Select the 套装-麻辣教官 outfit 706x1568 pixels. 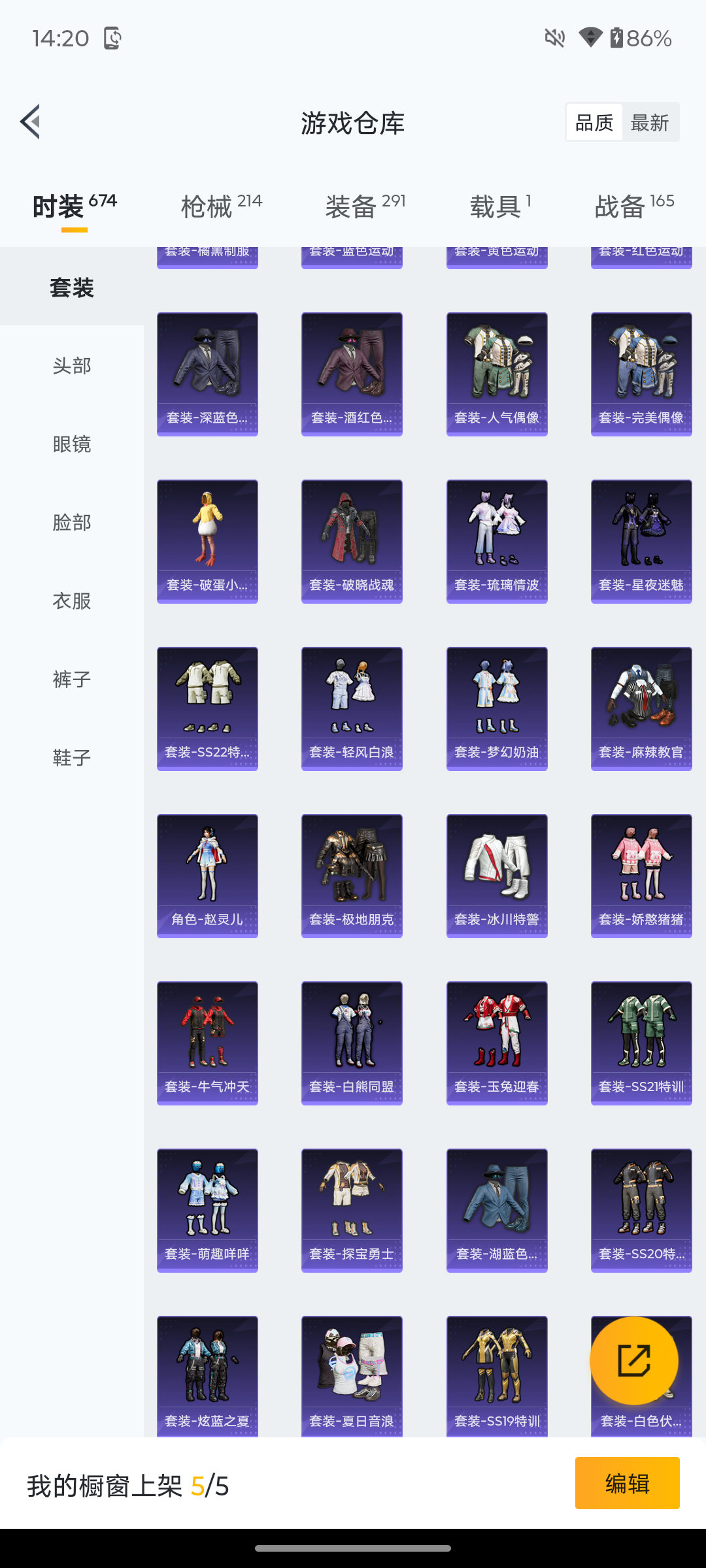click(641, 708)
